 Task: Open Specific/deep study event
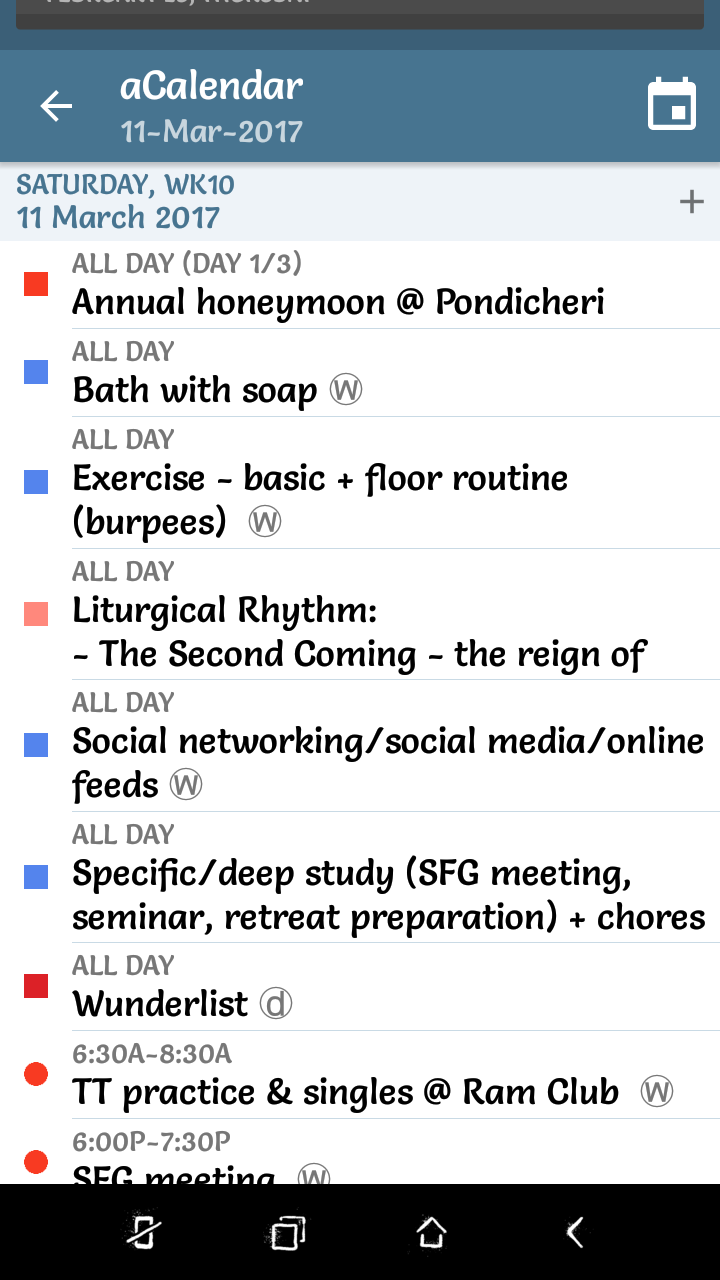point(388,894)
